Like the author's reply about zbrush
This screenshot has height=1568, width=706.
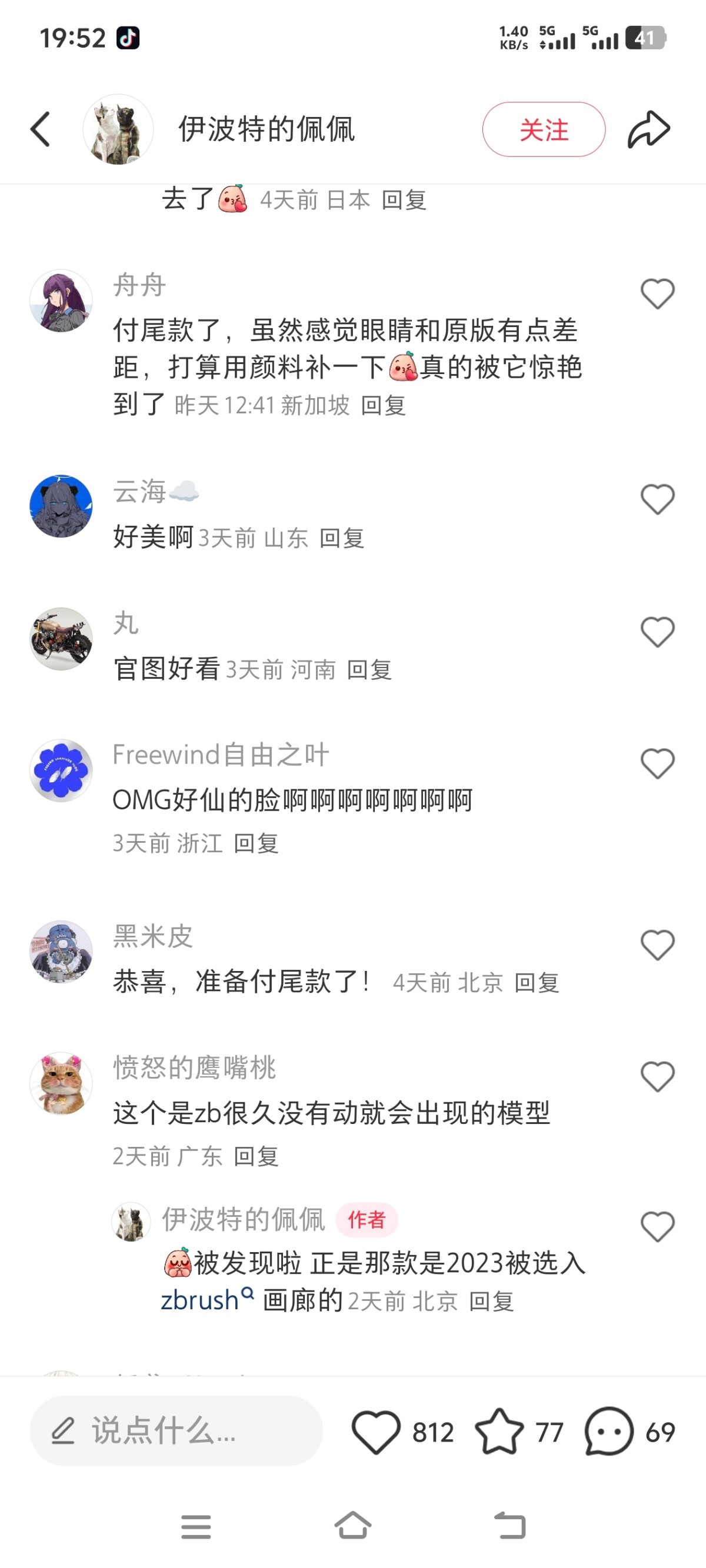(657, 1226)
